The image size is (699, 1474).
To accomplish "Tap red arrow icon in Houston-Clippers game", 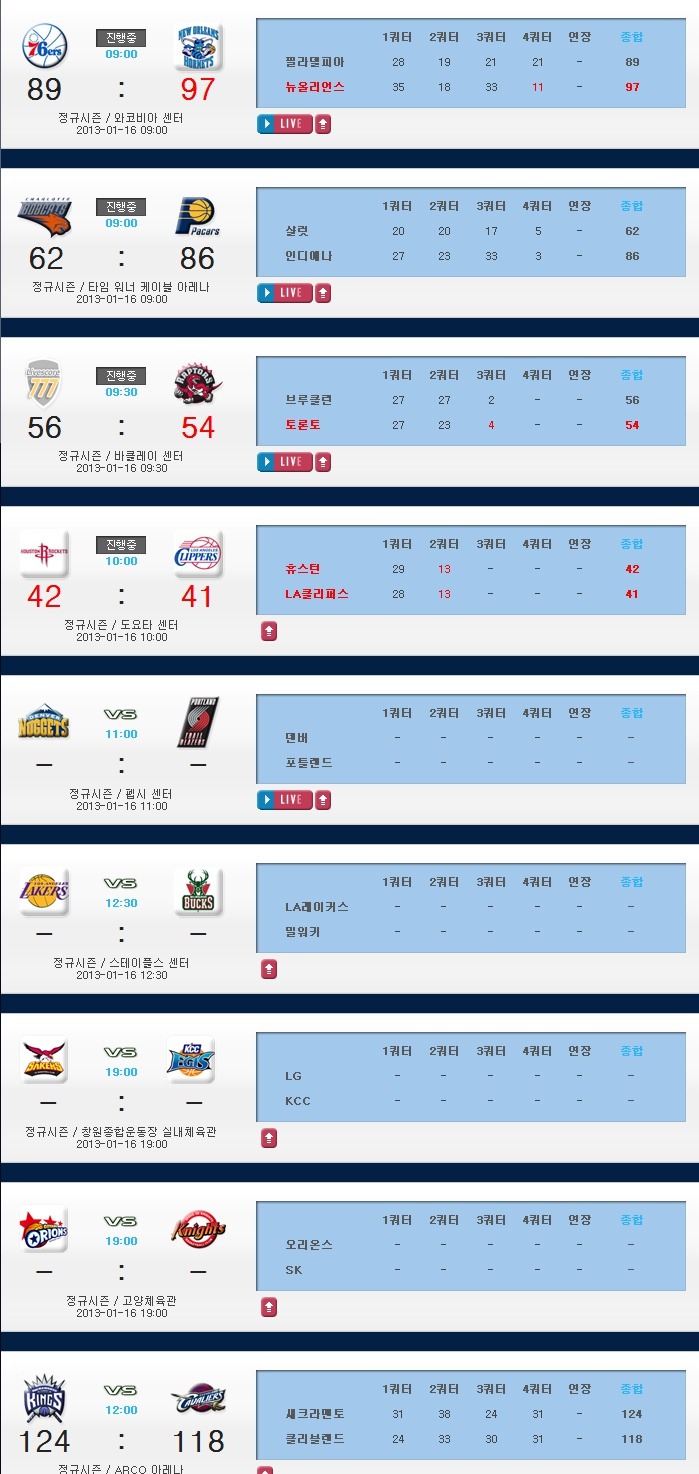I will tap(269, 631).
